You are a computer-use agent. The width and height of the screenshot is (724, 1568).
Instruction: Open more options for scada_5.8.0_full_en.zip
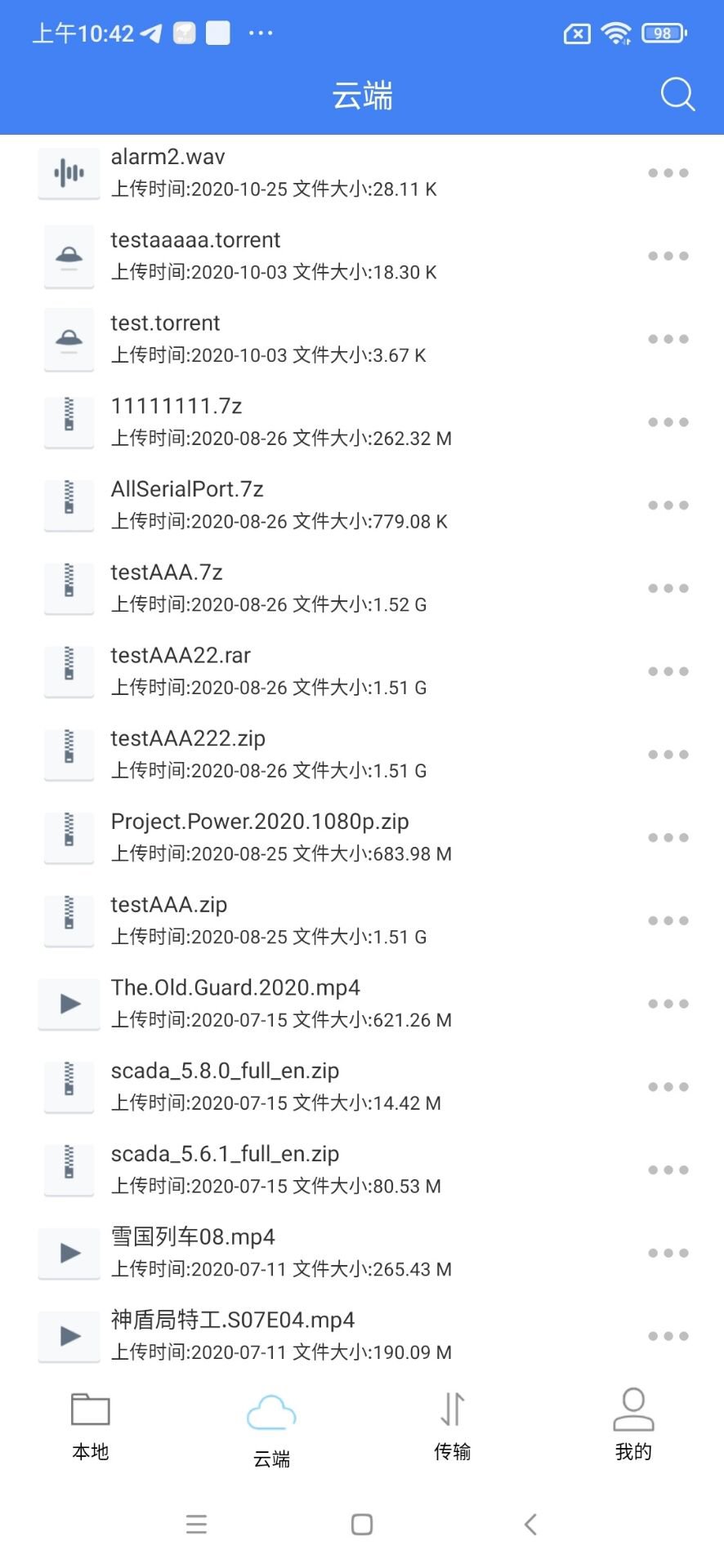[x=668, y=1087]
